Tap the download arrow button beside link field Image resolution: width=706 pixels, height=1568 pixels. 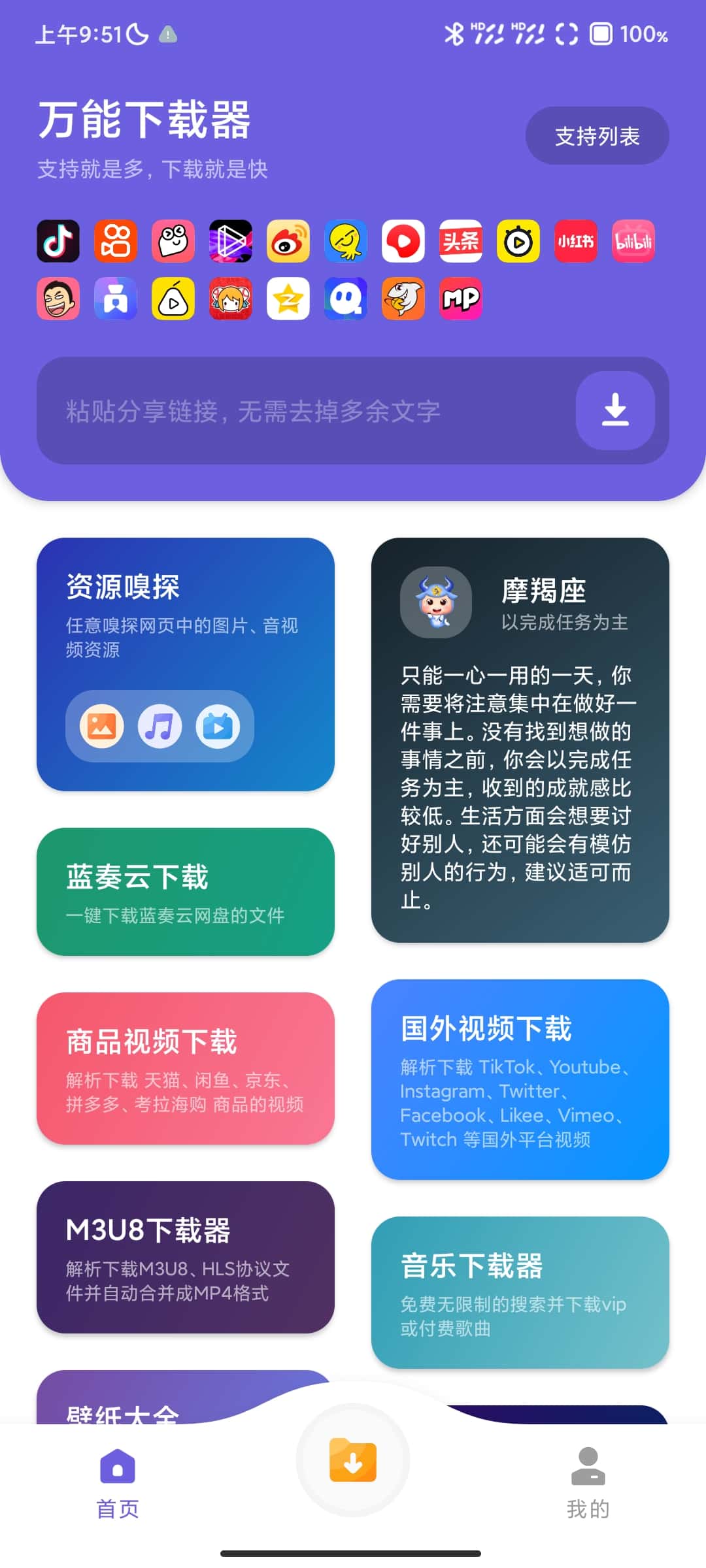click(x=614, y=410)
